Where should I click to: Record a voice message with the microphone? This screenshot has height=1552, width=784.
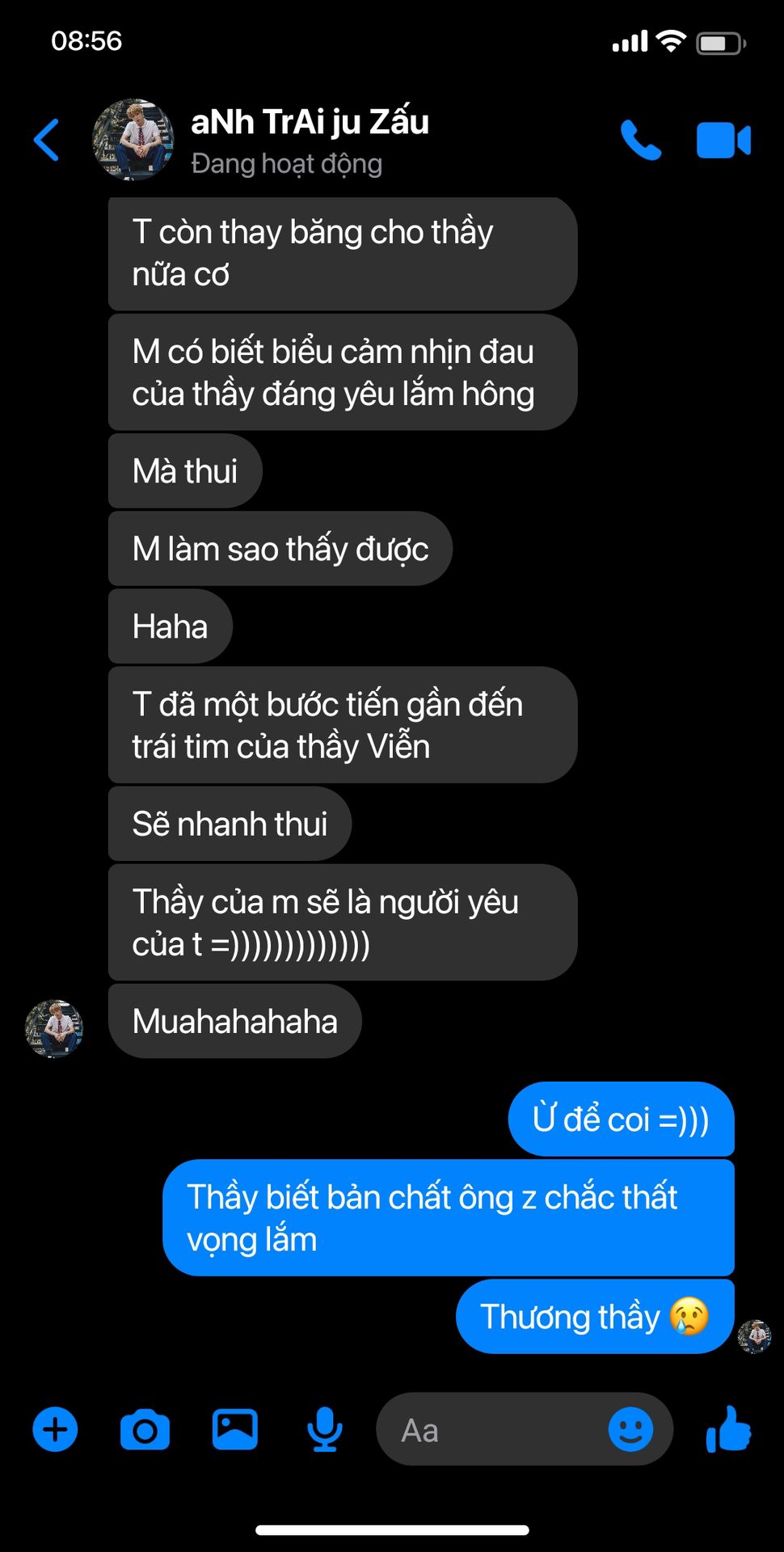point(325,1429)
